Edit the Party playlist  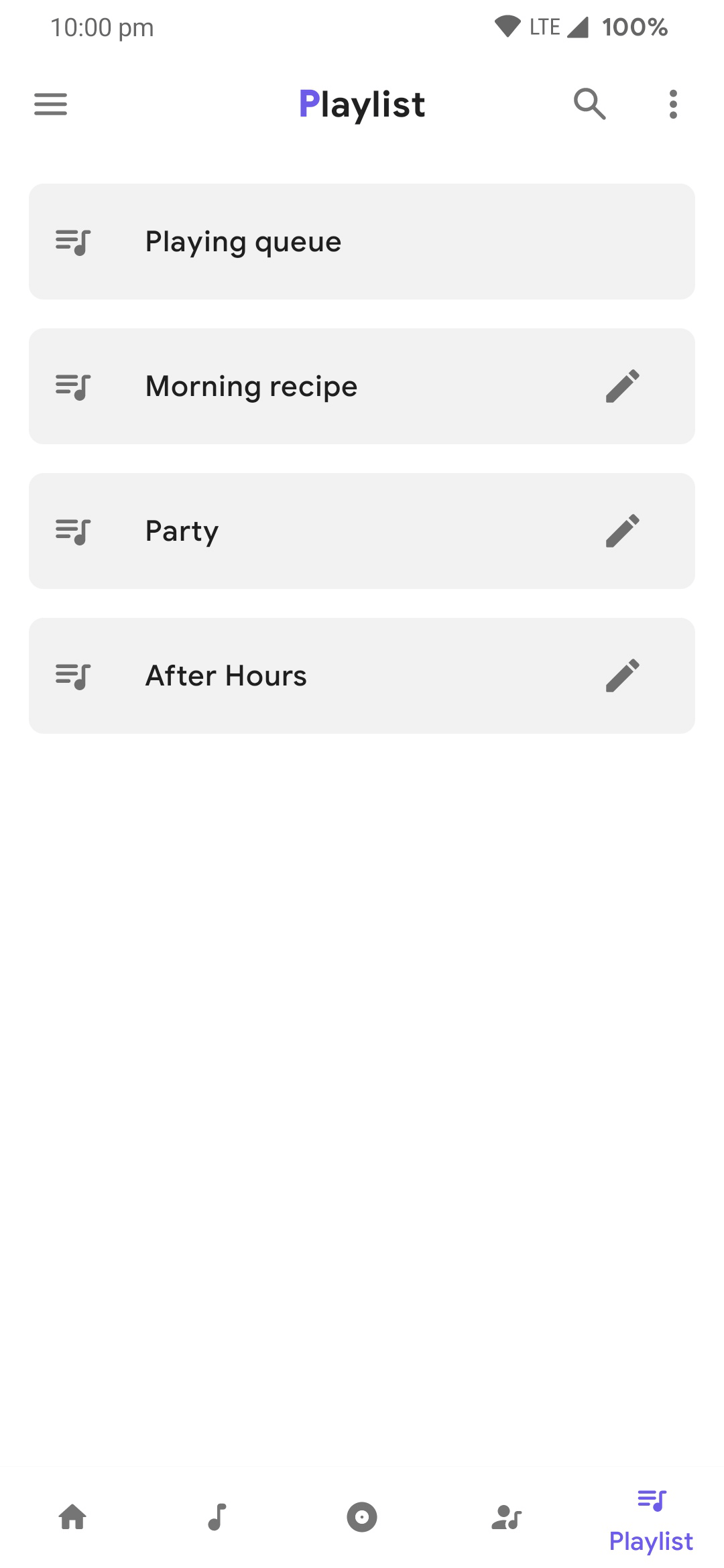(x=622, y=531)
